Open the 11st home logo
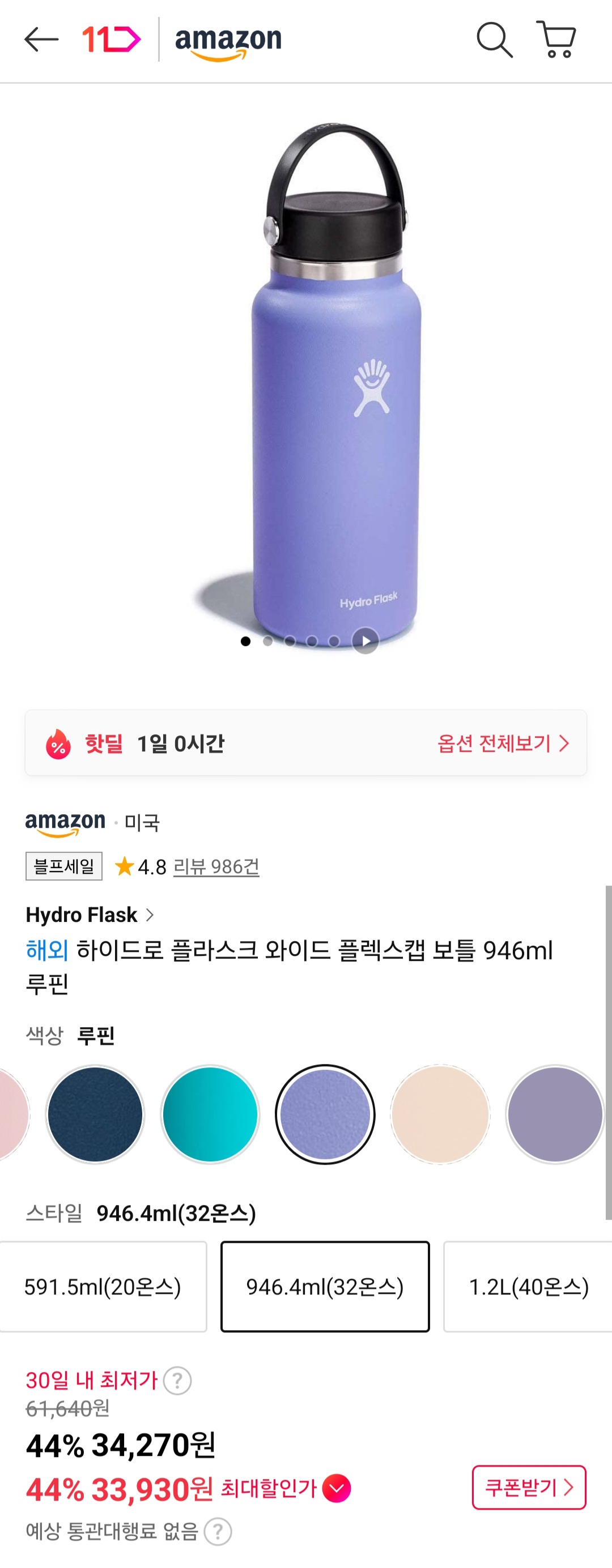The height and width of the screenshot is (1568, 612). tap(112, 40)
